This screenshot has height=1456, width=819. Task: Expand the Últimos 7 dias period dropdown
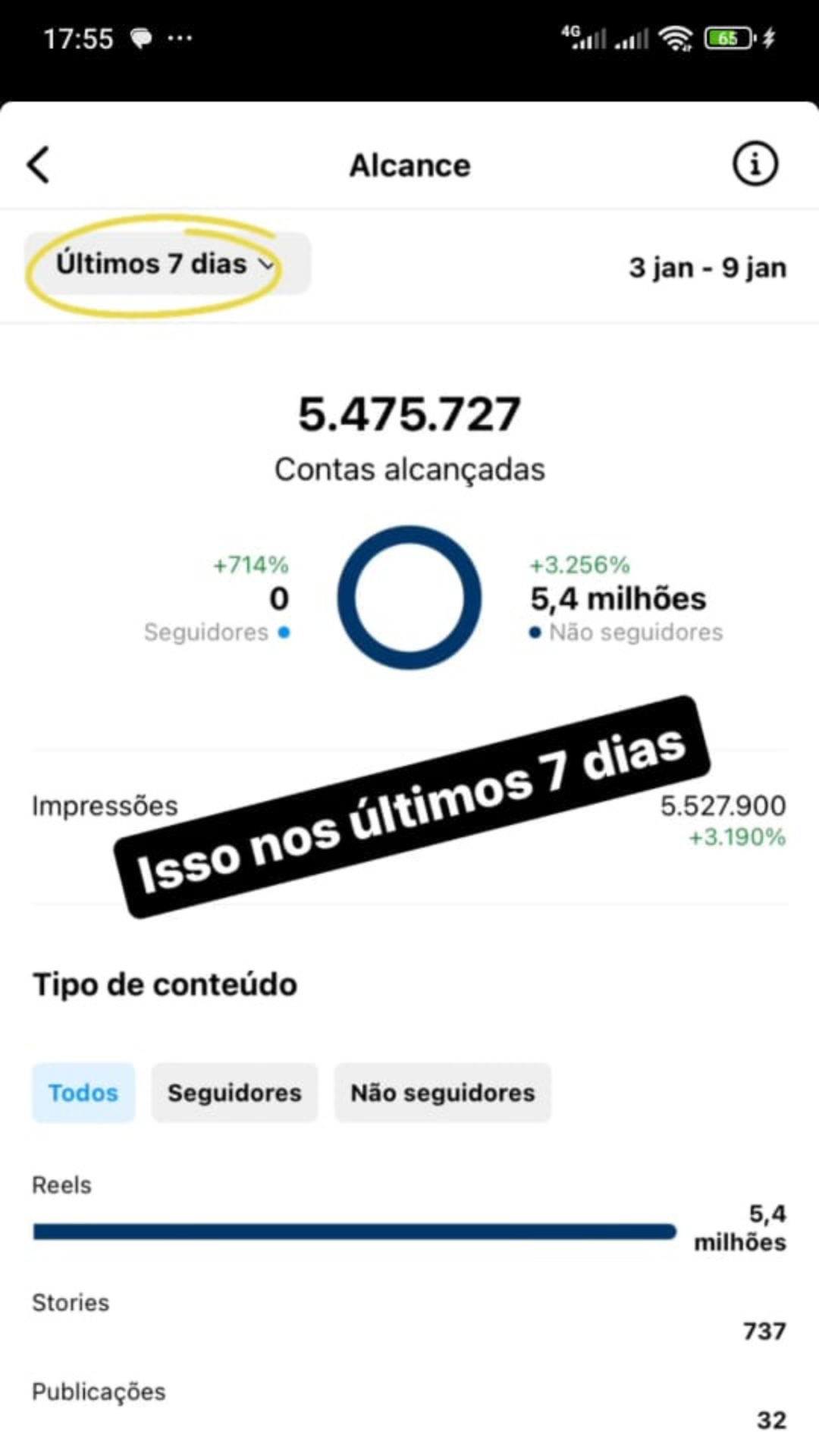pos(165,264)
